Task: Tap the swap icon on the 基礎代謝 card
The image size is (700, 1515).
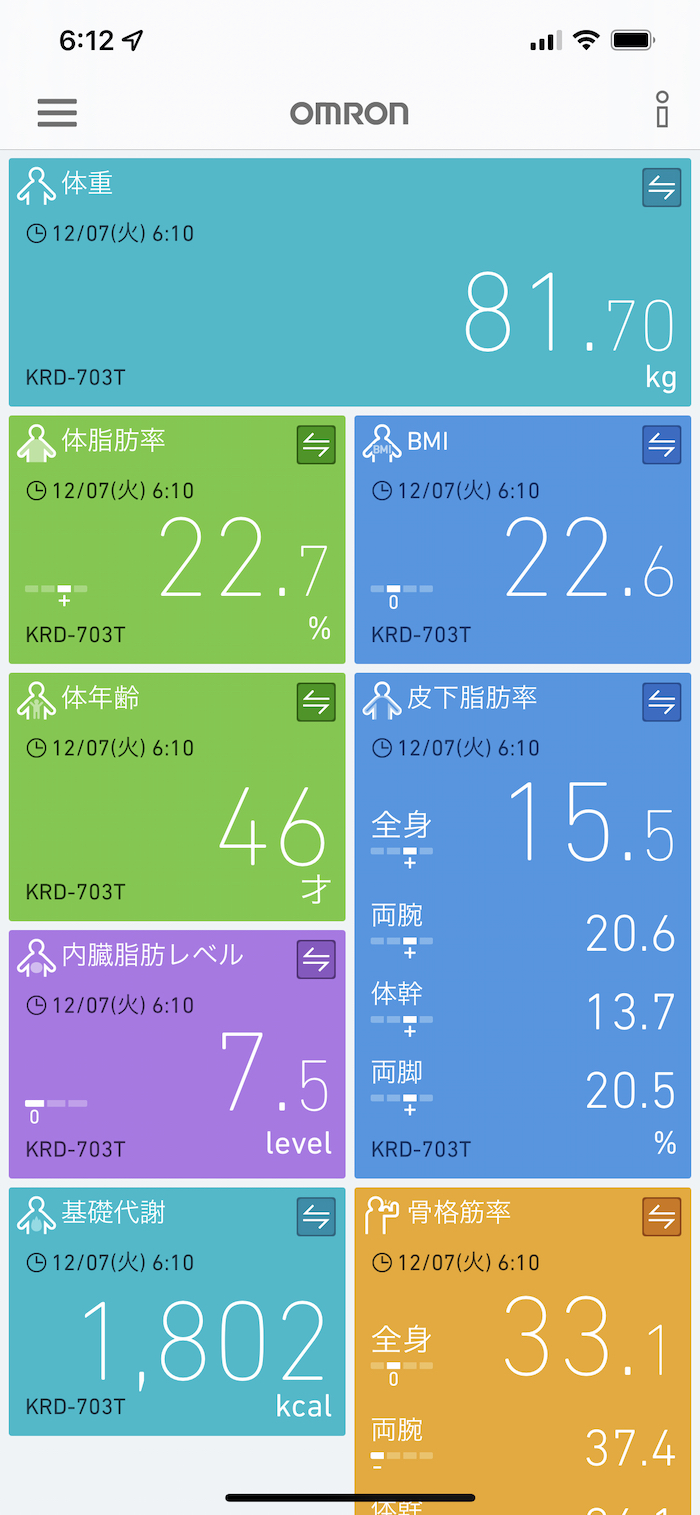Action: [x=316, y=1217]
